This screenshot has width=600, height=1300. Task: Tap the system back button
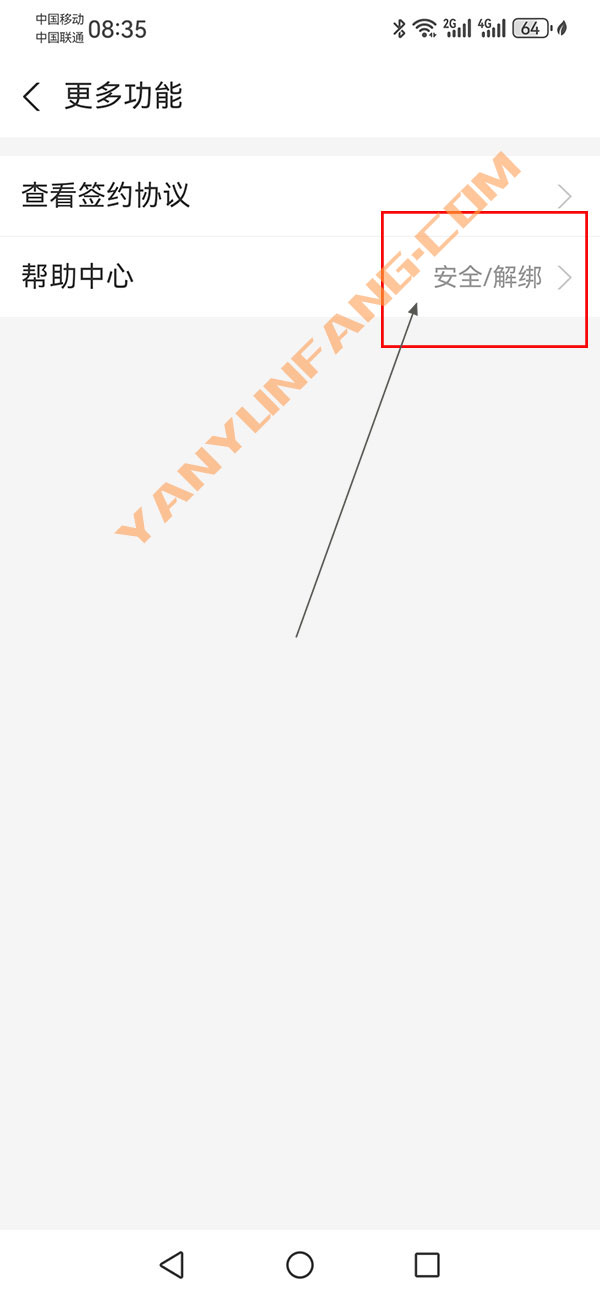(172, 1265)
